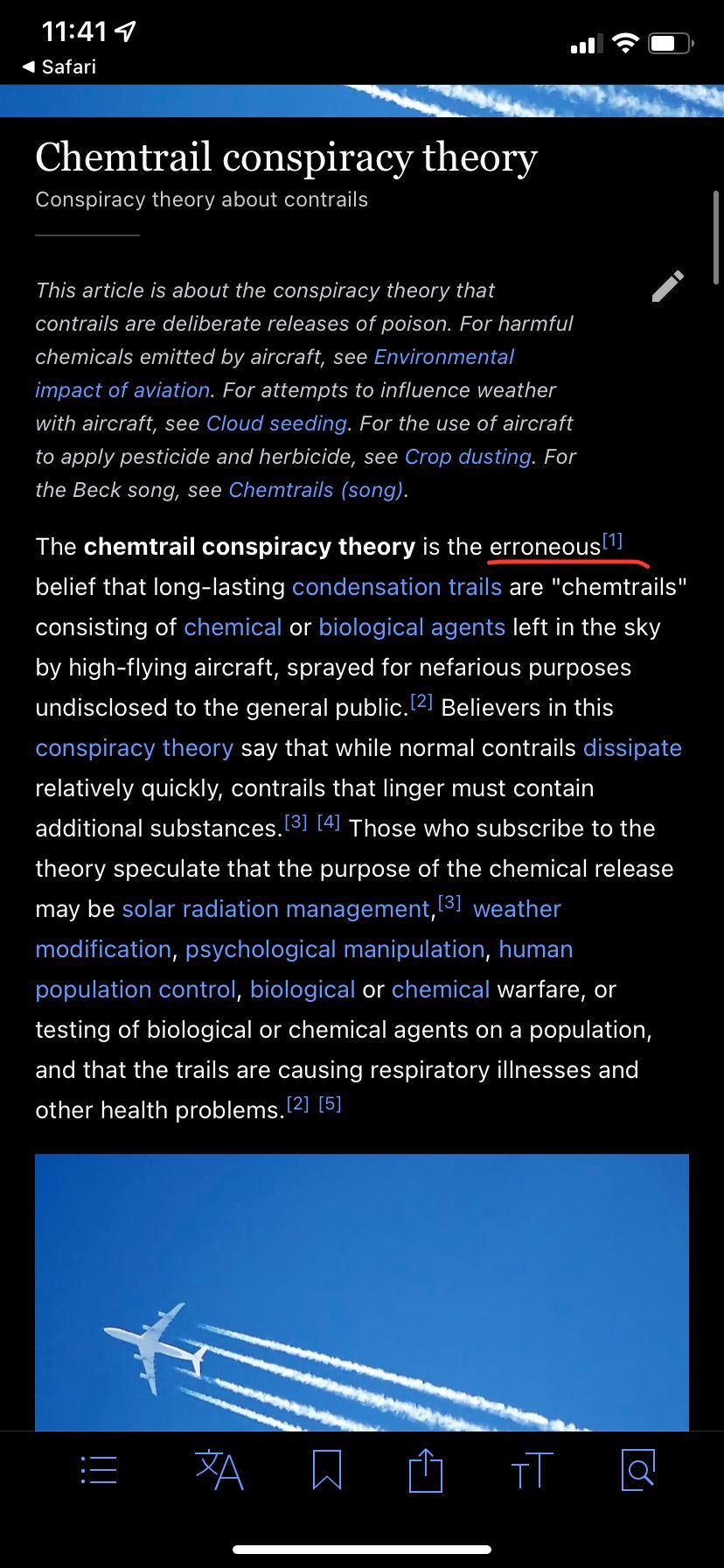Open the solar radiation management link

[x=276, y=908]
